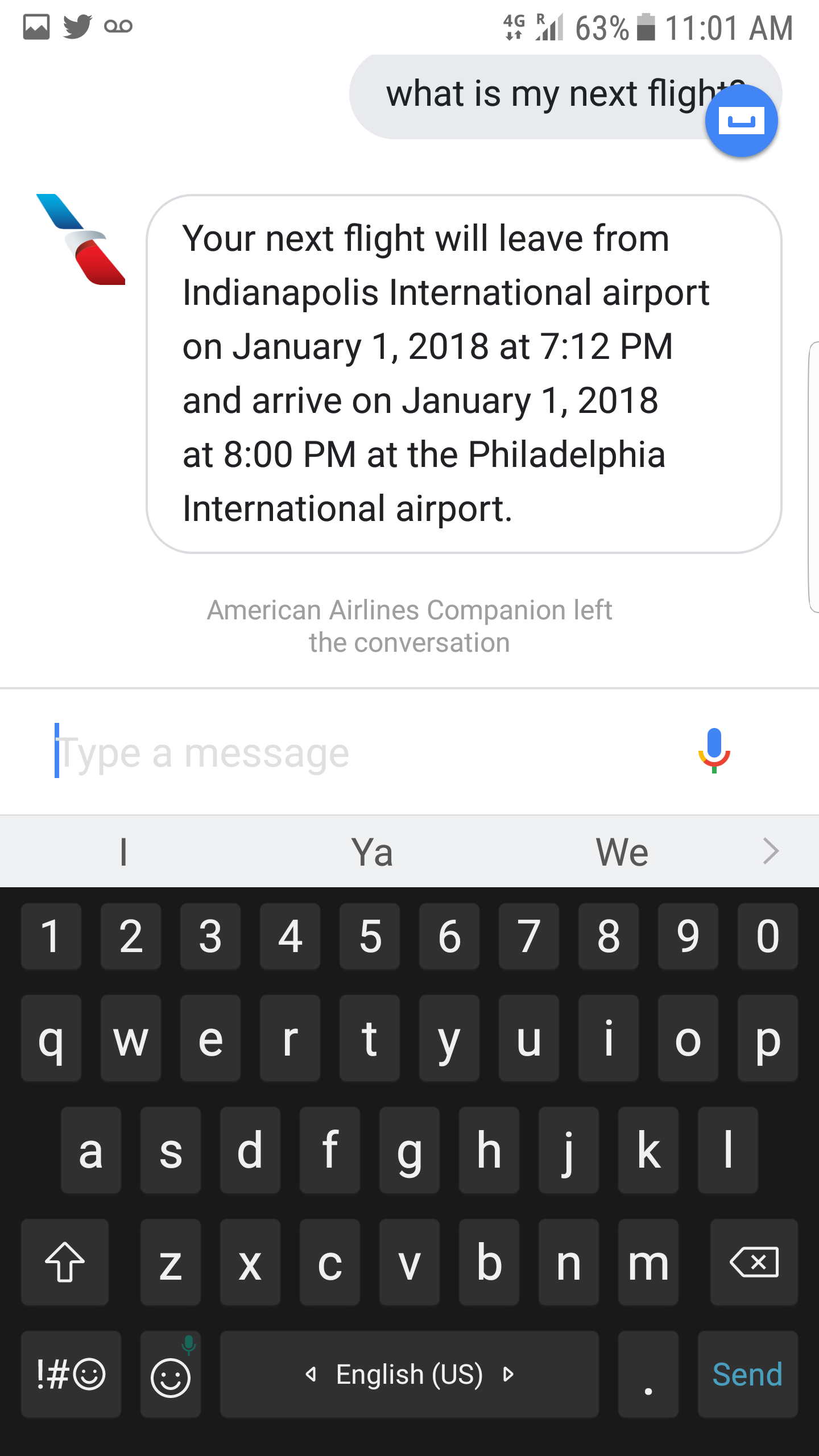
Task: Tap the symbols and emoticon key
Action: point(70,1375)
